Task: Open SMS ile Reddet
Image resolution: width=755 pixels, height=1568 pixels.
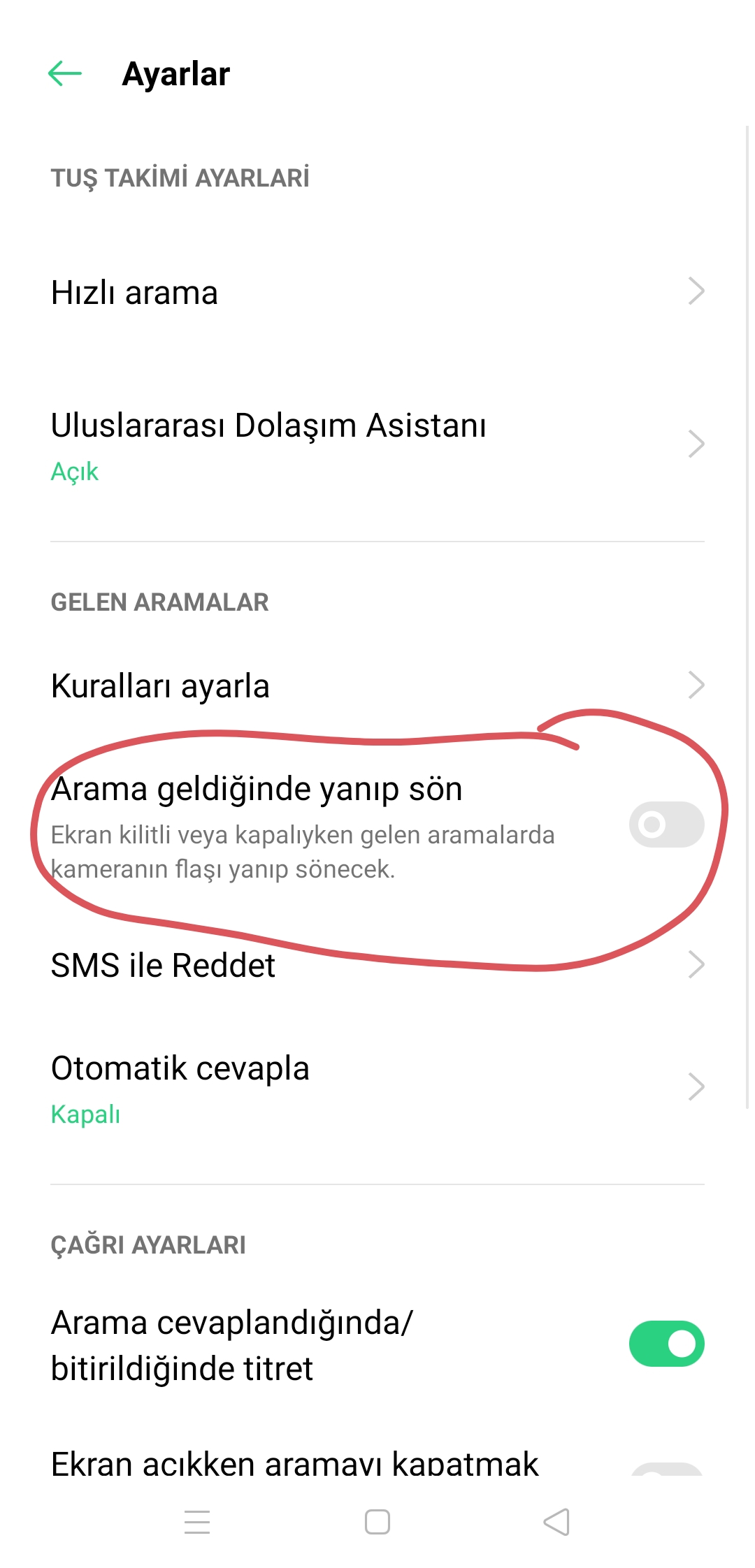Action: tap(377, 965)
